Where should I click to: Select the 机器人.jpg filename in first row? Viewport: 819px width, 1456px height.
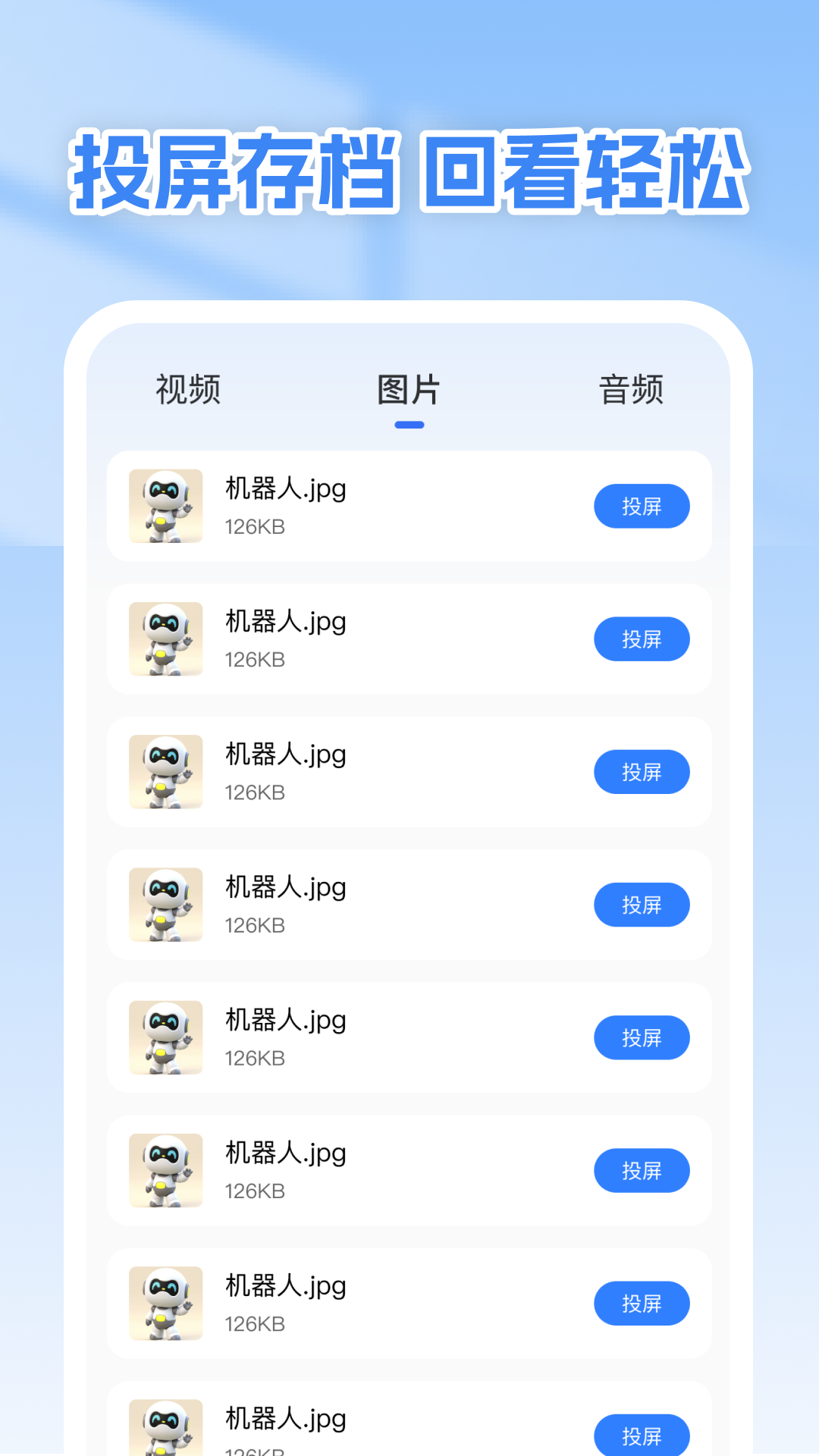pyautogui.click(x=284, y=490)
